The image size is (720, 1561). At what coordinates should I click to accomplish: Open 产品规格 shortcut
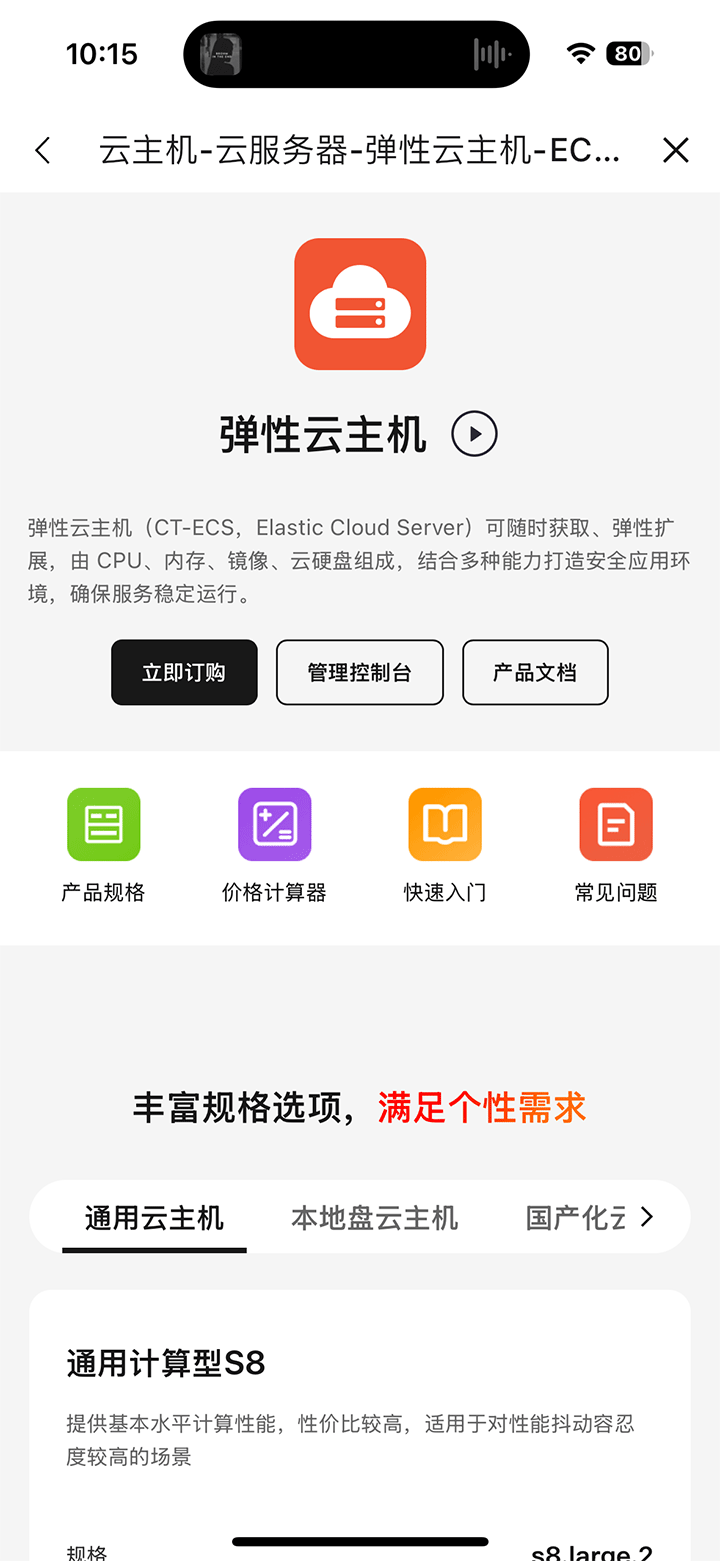coord(104,845)
